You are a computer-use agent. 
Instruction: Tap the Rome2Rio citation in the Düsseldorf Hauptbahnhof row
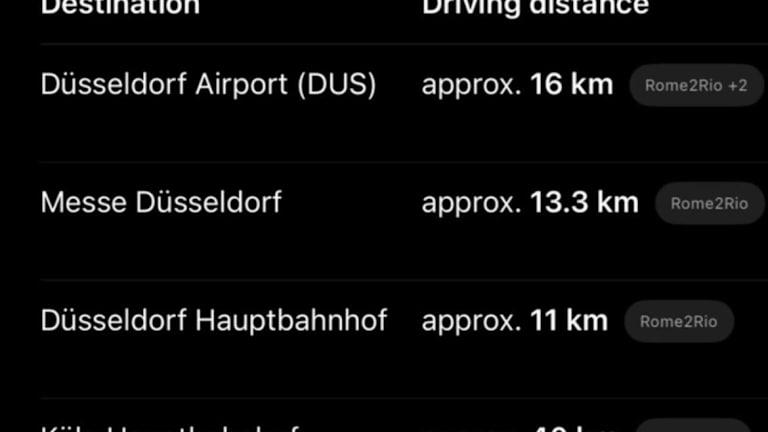[678, 322]
